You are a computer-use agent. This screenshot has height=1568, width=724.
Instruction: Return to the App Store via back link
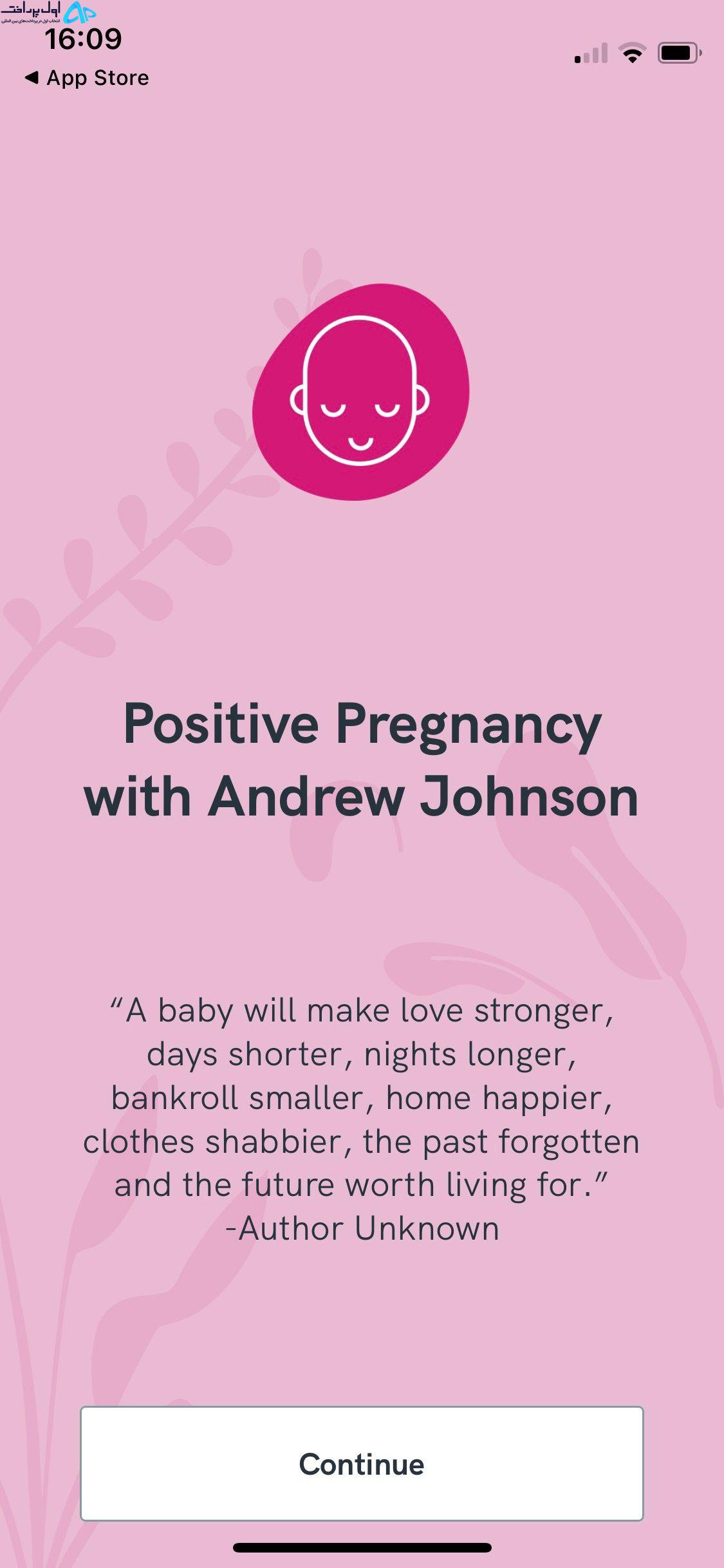(x=87, y=78)
